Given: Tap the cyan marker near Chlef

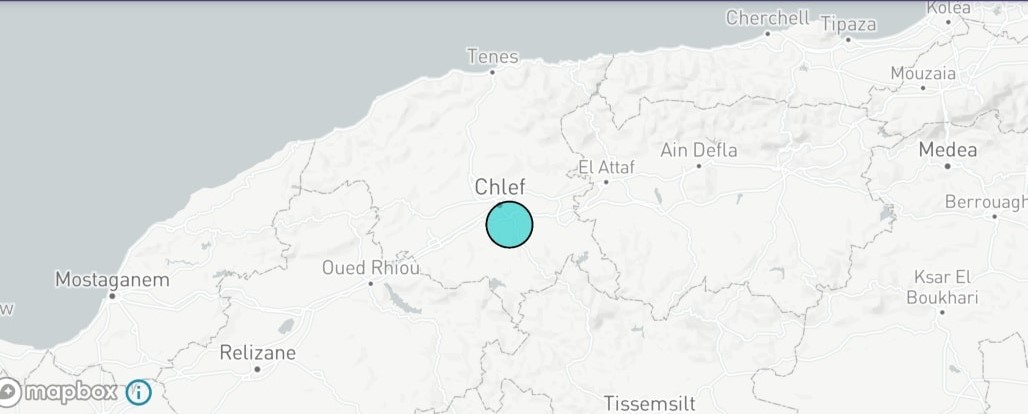Looking at the screenshot, I should [x=509, y=224].
